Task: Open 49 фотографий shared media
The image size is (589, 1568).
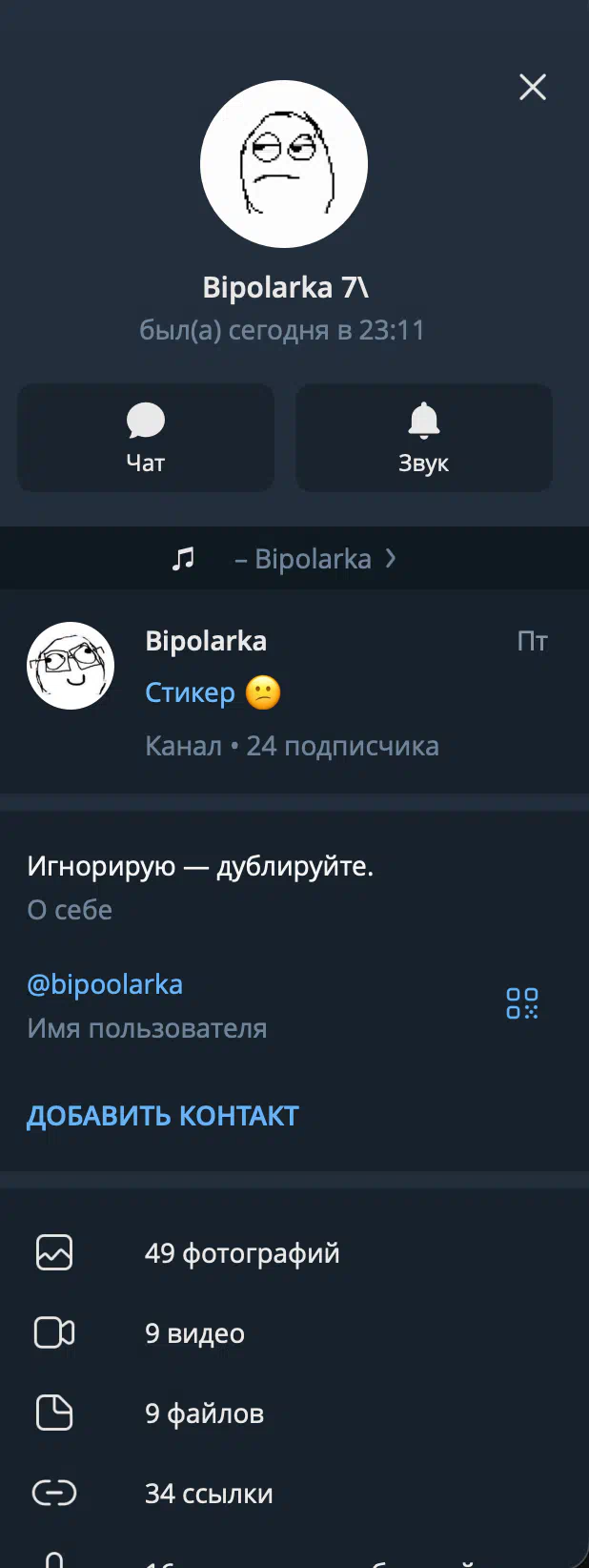Action: coord(242,1253)
